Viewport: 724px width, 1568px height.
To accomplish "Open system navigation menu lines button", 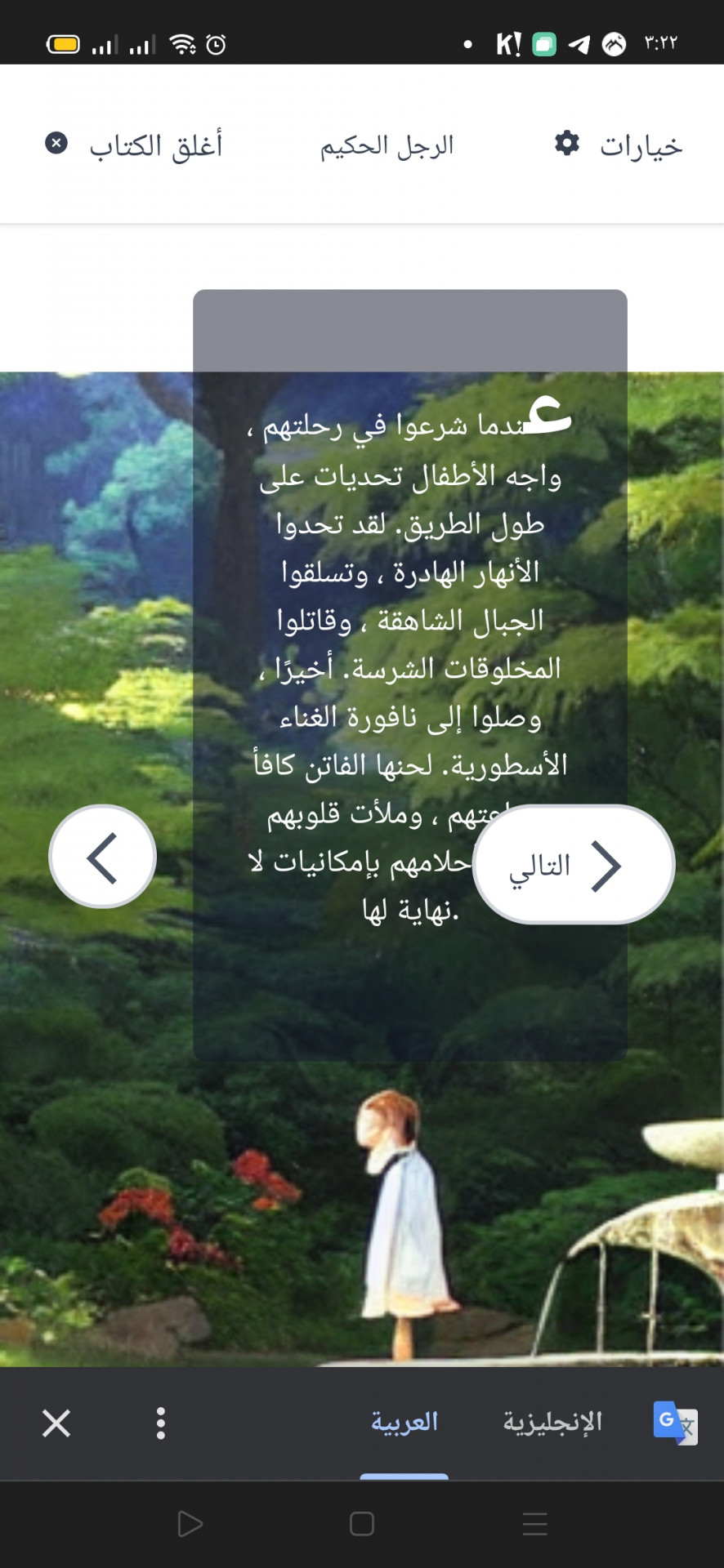I will click(534, 1524).
